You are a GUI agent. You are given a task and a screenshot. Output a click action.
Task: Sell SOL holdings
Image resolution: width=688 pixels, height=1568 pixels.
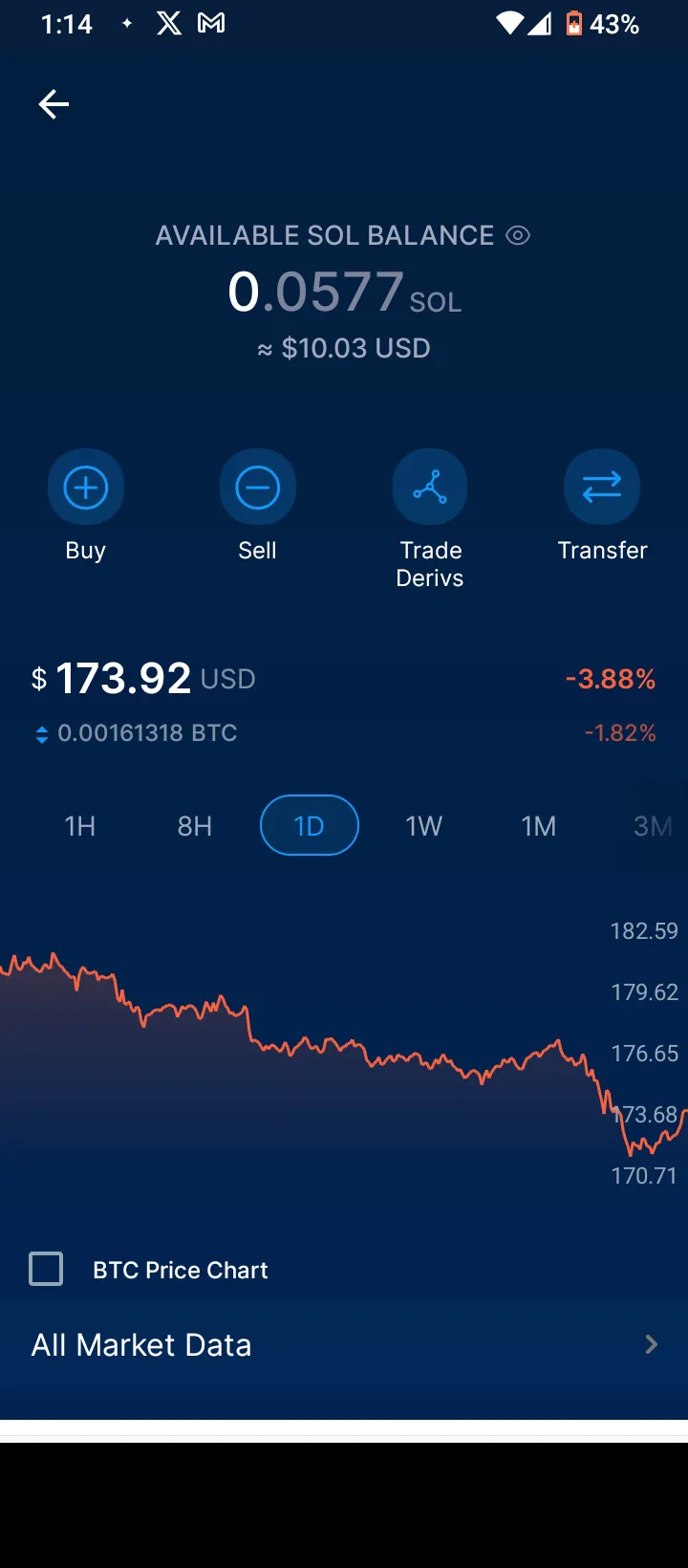(258, 489)
